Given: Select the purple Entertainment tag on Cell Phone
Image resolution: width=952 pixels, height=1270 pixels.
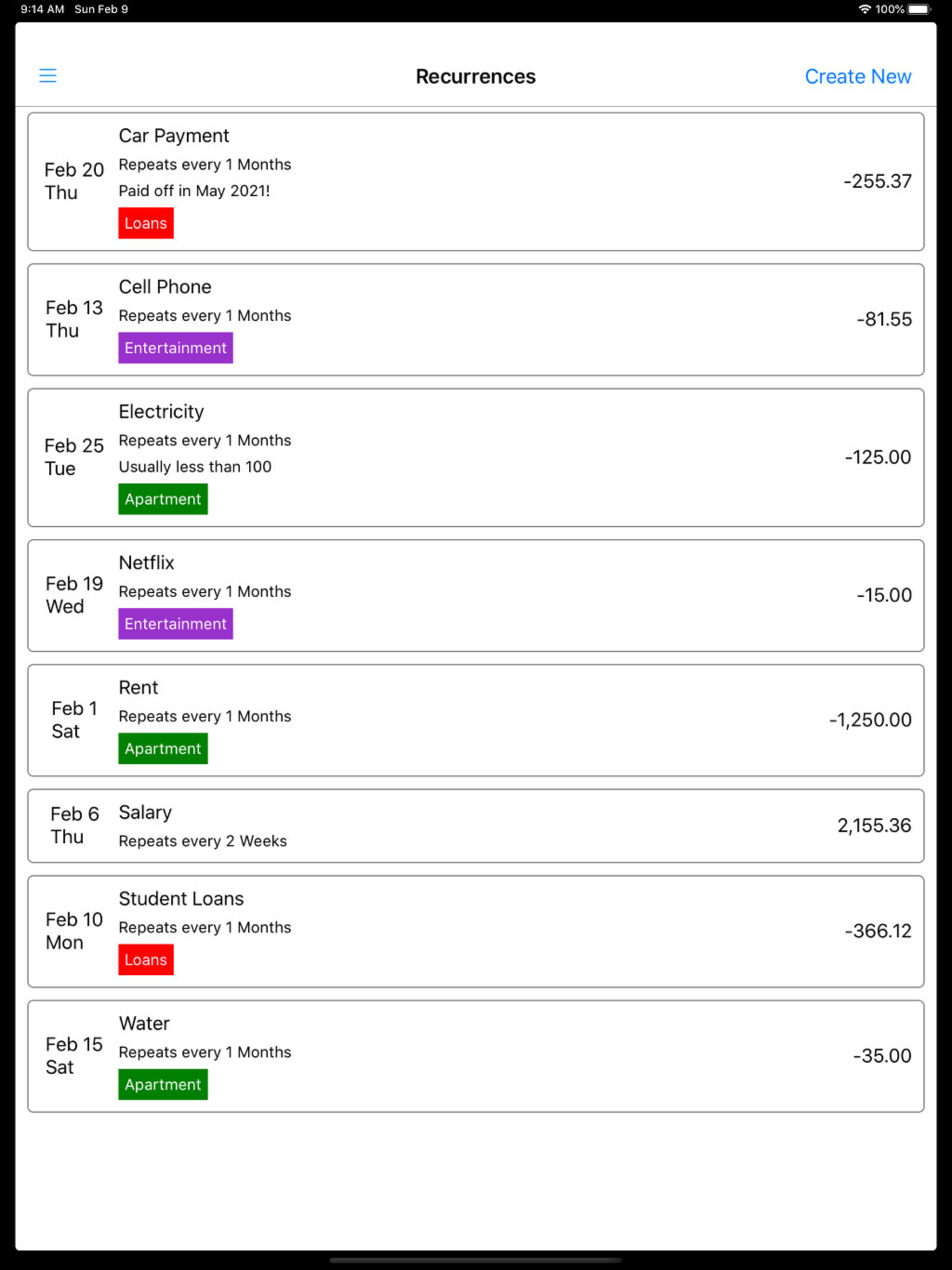Looking at the screenshot, I should click(175, 347).
